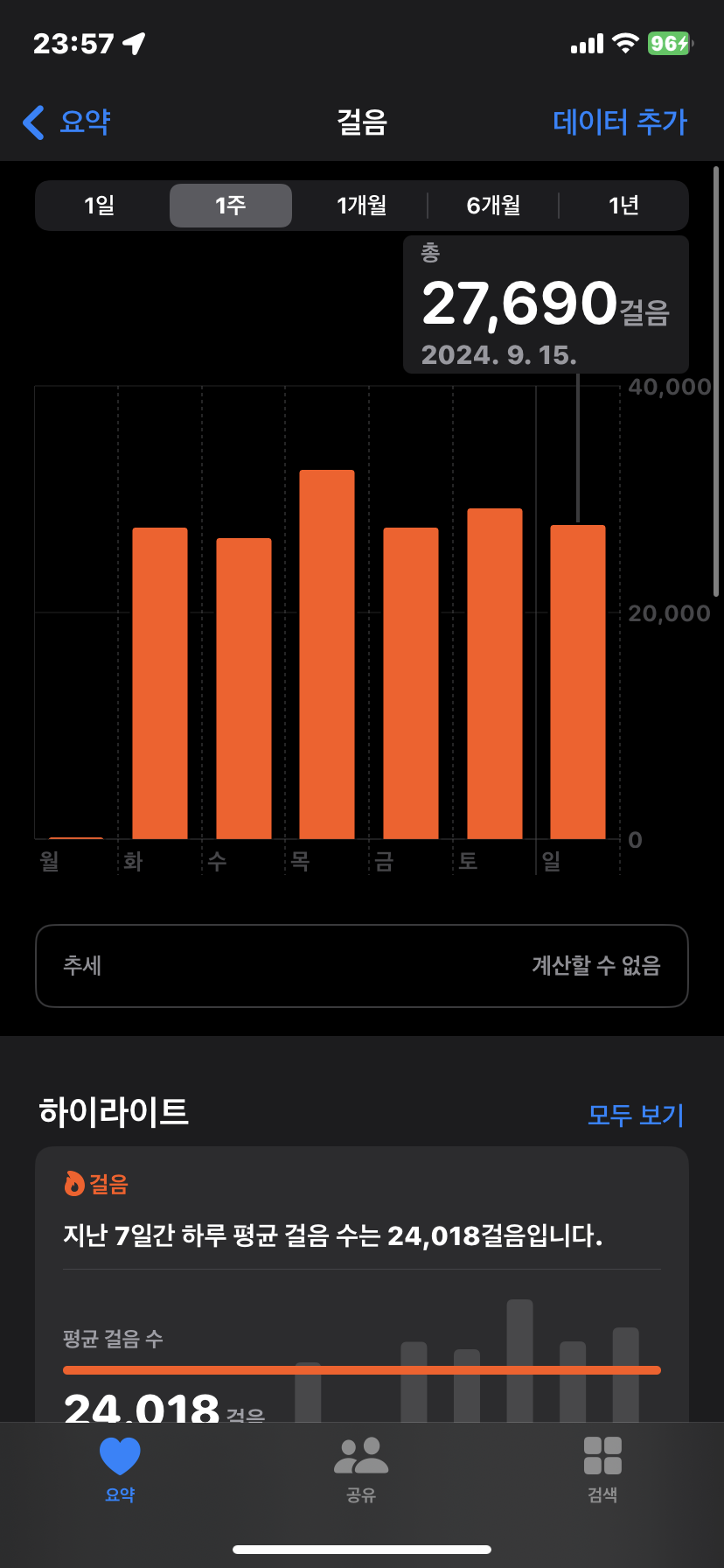
Task: Select the 1주 segment
Action: (231, 206)
